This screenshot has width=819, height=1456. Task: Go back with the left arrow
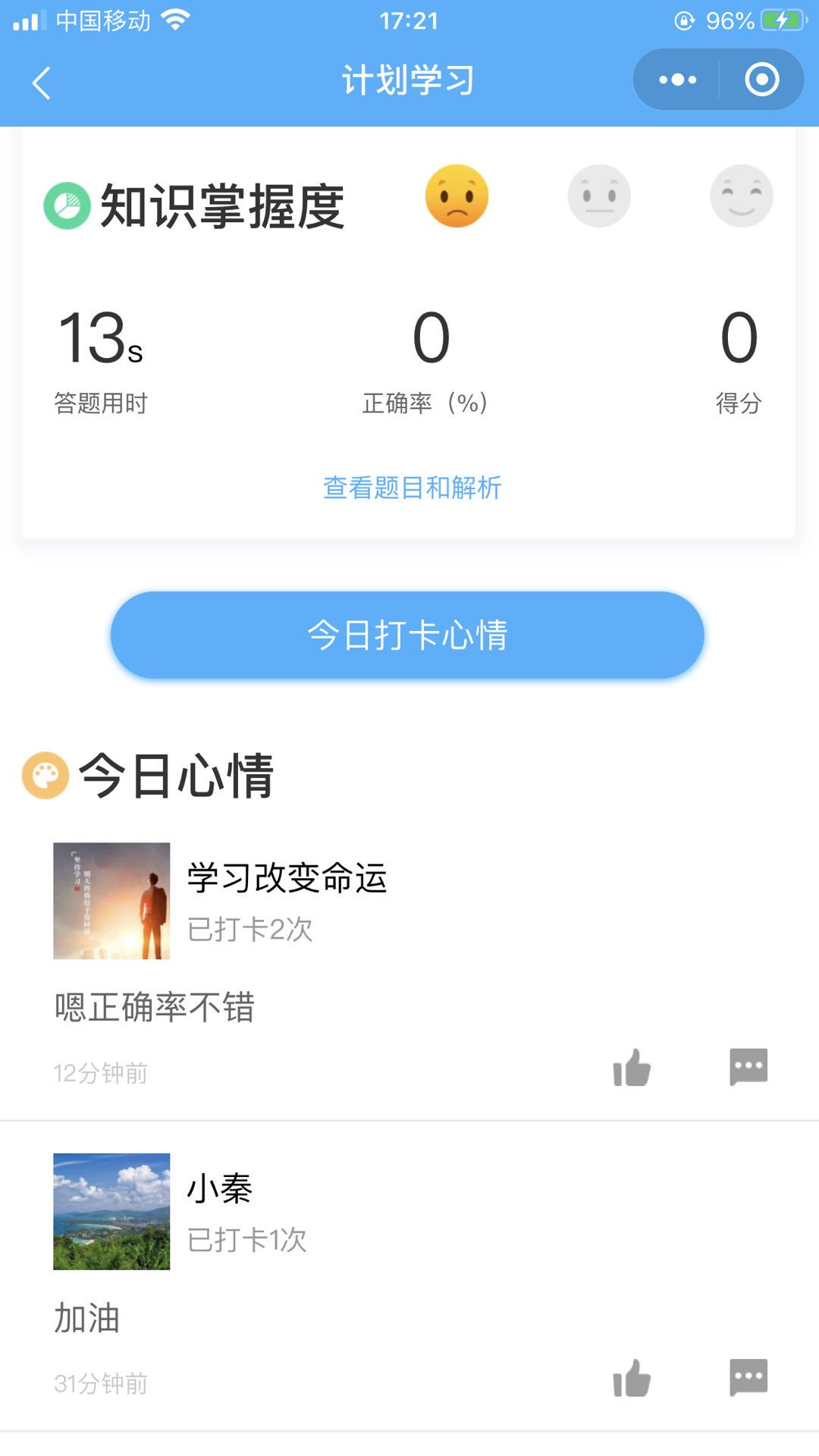42,82
